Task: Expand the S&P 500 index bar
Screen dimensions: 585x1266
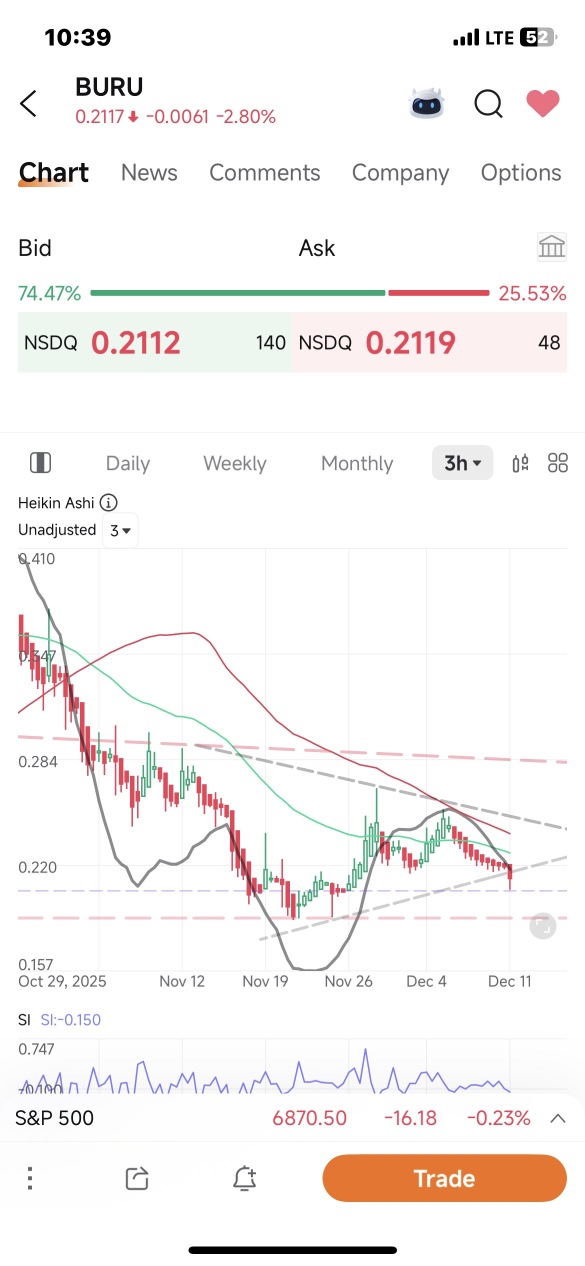Action: pos(558,1118)
